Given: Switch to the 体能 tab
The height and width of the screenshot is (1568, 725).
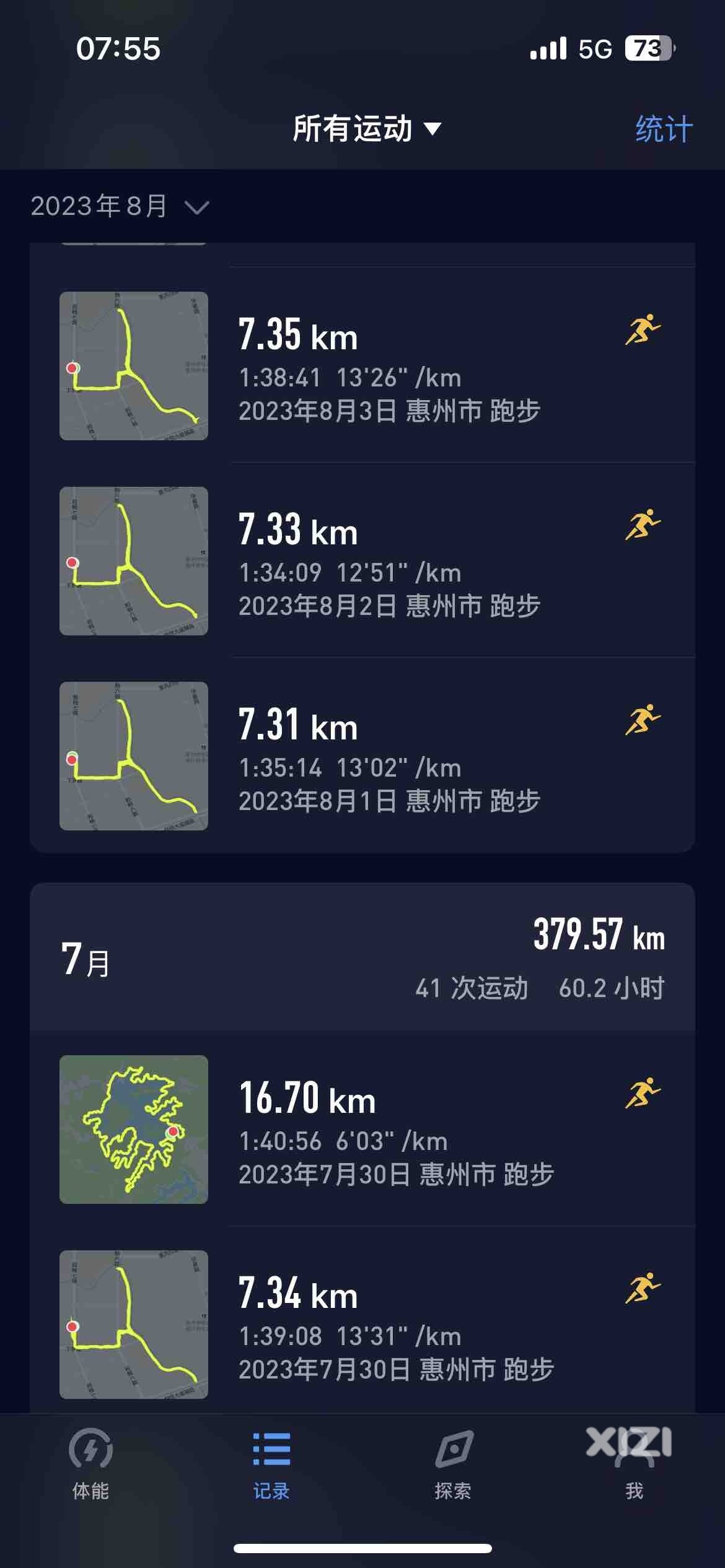Looking at the screenshot, I should [x=90, y=1464].
